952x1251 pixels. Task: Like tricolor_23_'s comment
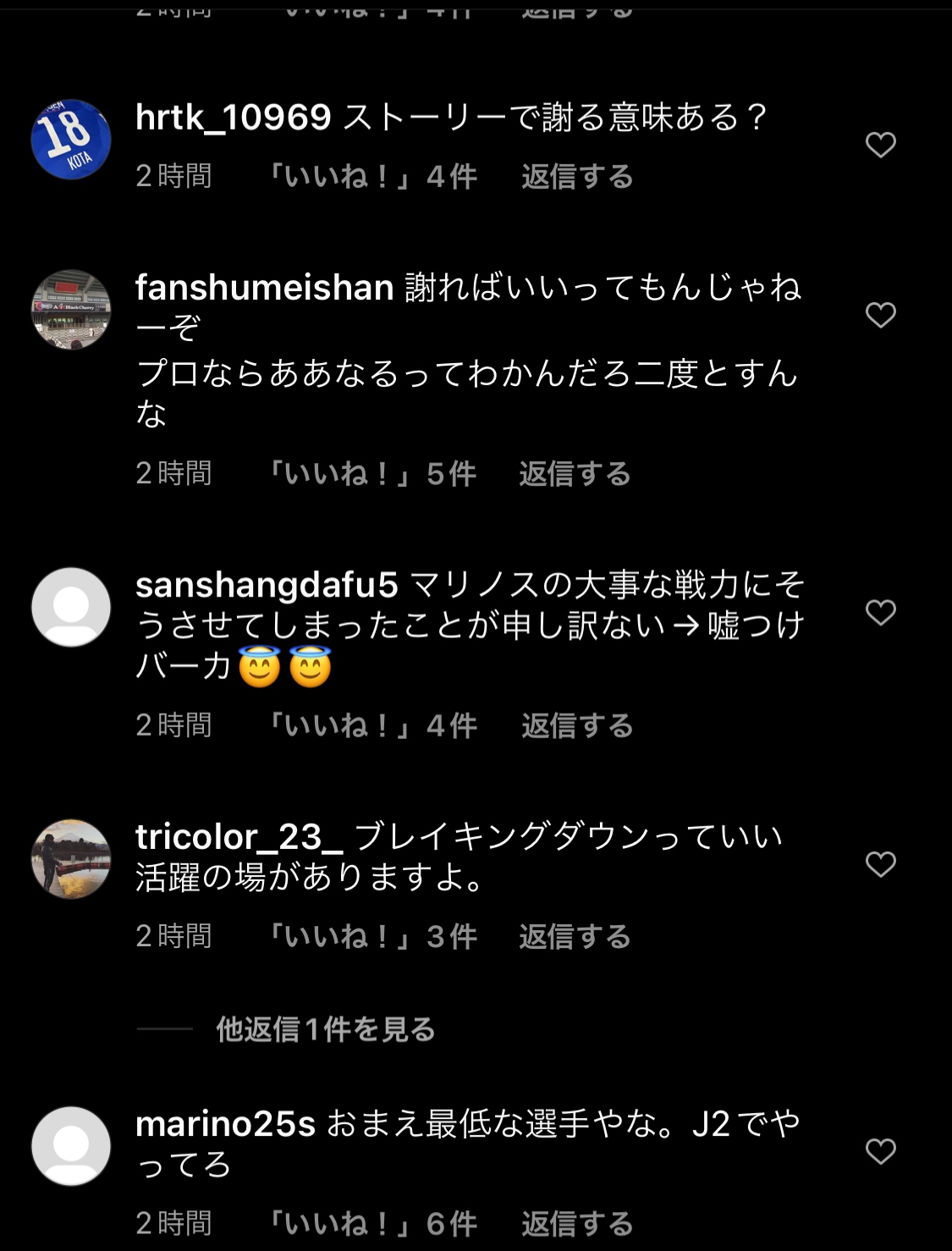tap(880, 864)
